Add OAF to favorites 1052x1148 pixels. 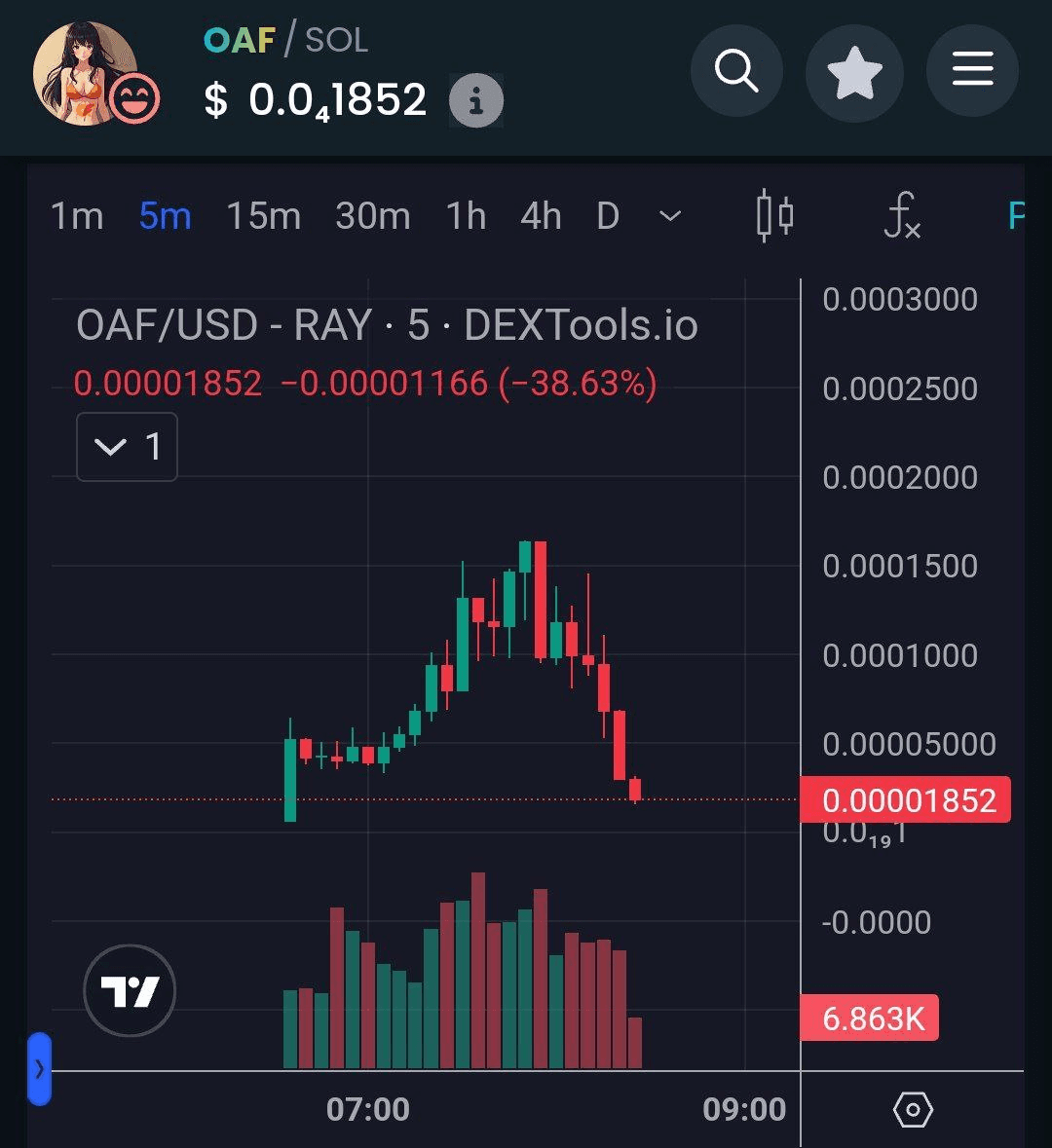(x=854, y=74)
